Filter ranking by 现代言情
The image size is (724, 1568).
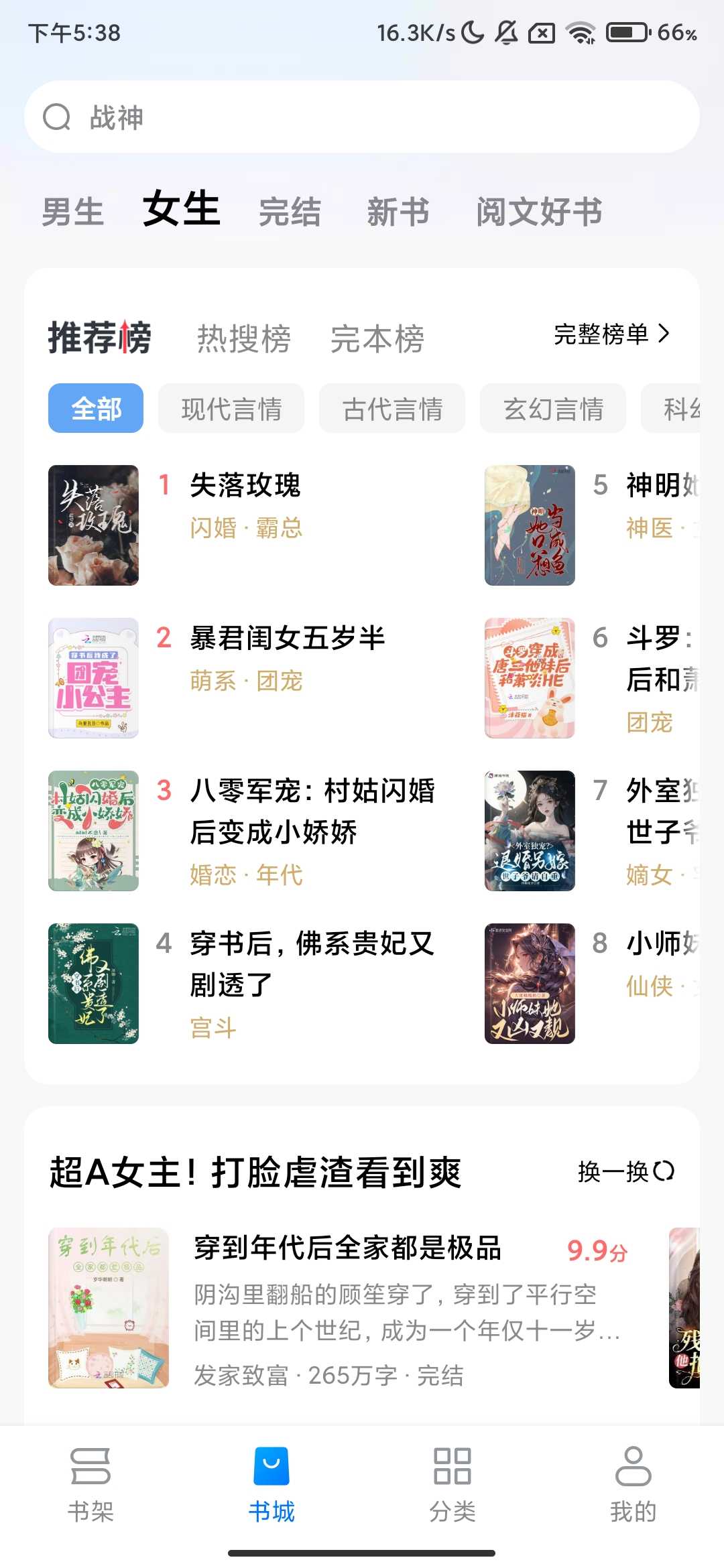[x=231, y=409]
